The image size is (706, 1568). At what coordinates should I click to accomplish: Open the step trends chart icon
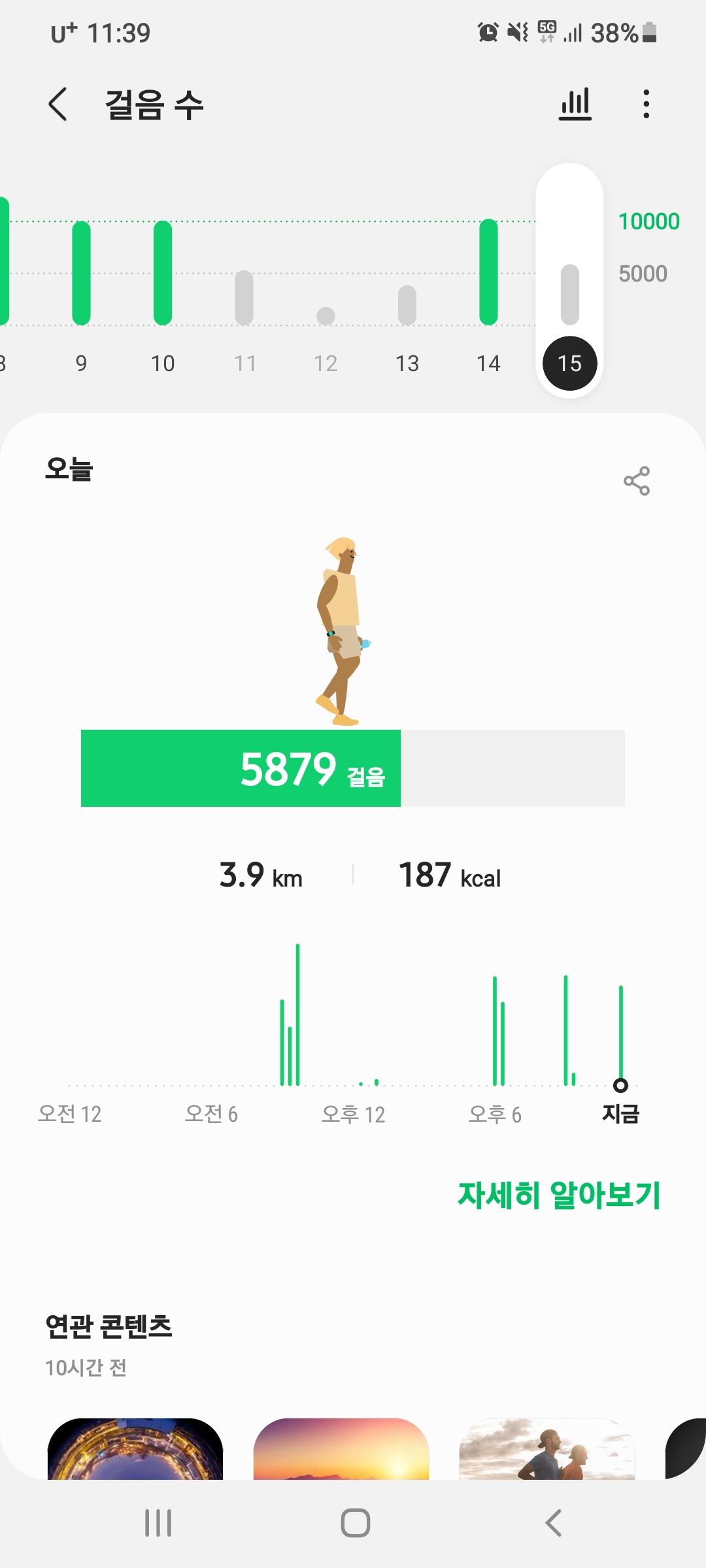[575, 105]
